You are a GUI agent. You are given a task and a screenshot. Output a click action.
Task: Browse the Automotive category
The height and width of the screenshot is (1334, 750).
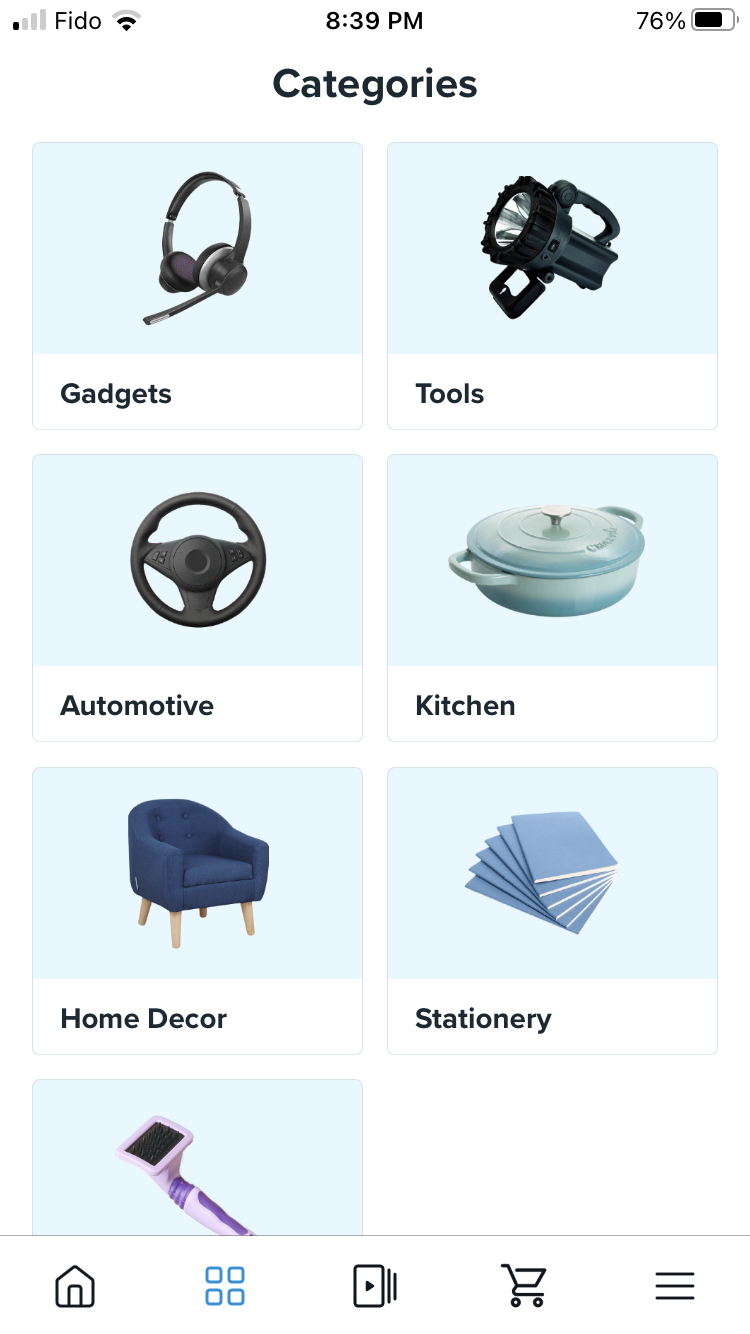point(197,597)
